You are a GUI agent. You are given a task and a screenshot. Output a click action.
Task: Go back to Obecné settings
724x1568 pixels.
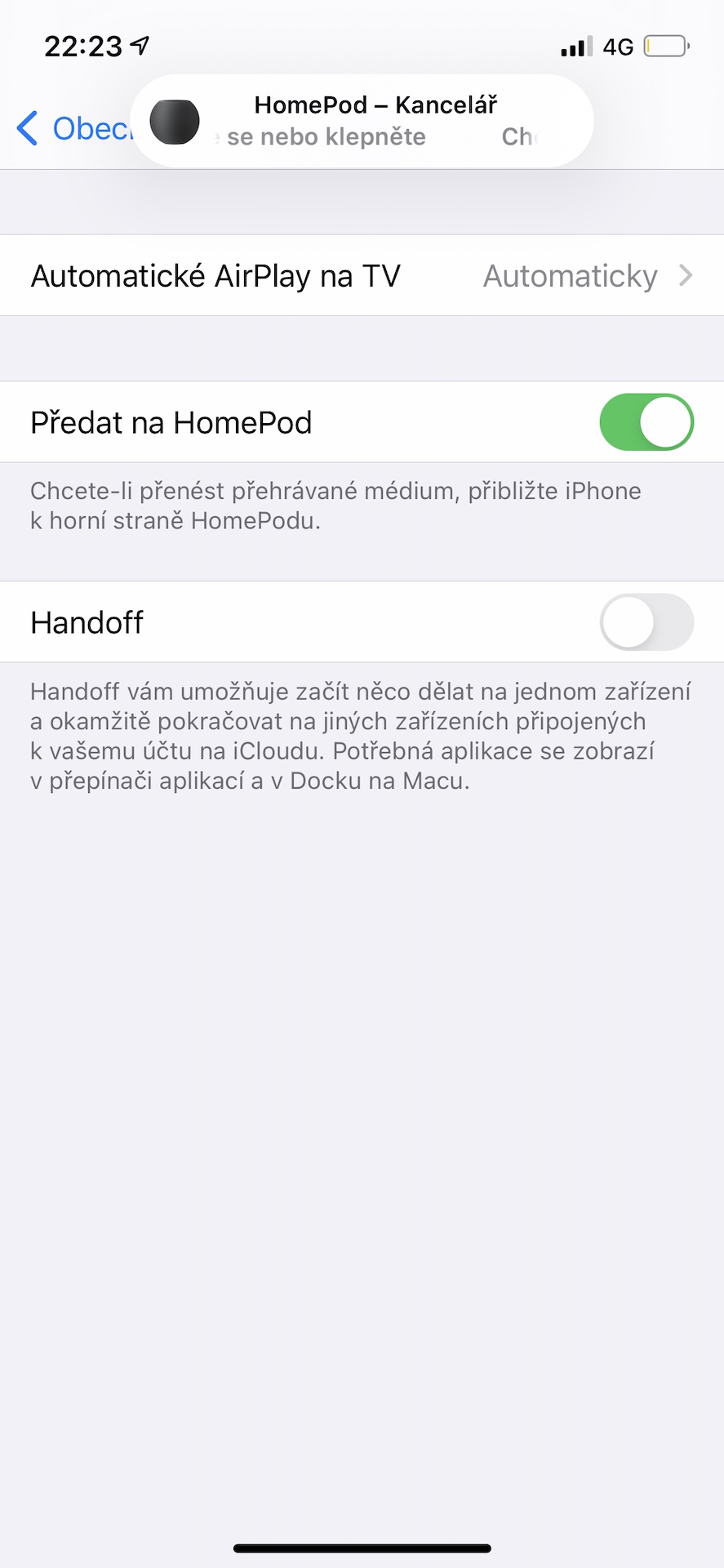[x=73, y=128]
